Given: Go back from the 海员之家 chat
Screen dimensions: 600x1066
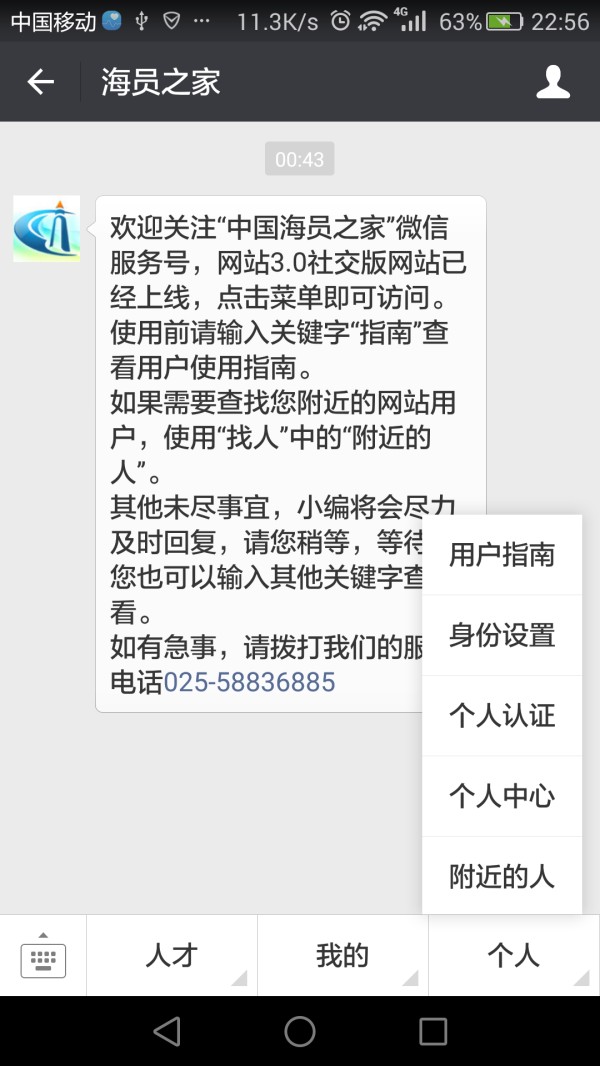Looking at the screenshot, I should click(x=41, y=82).
